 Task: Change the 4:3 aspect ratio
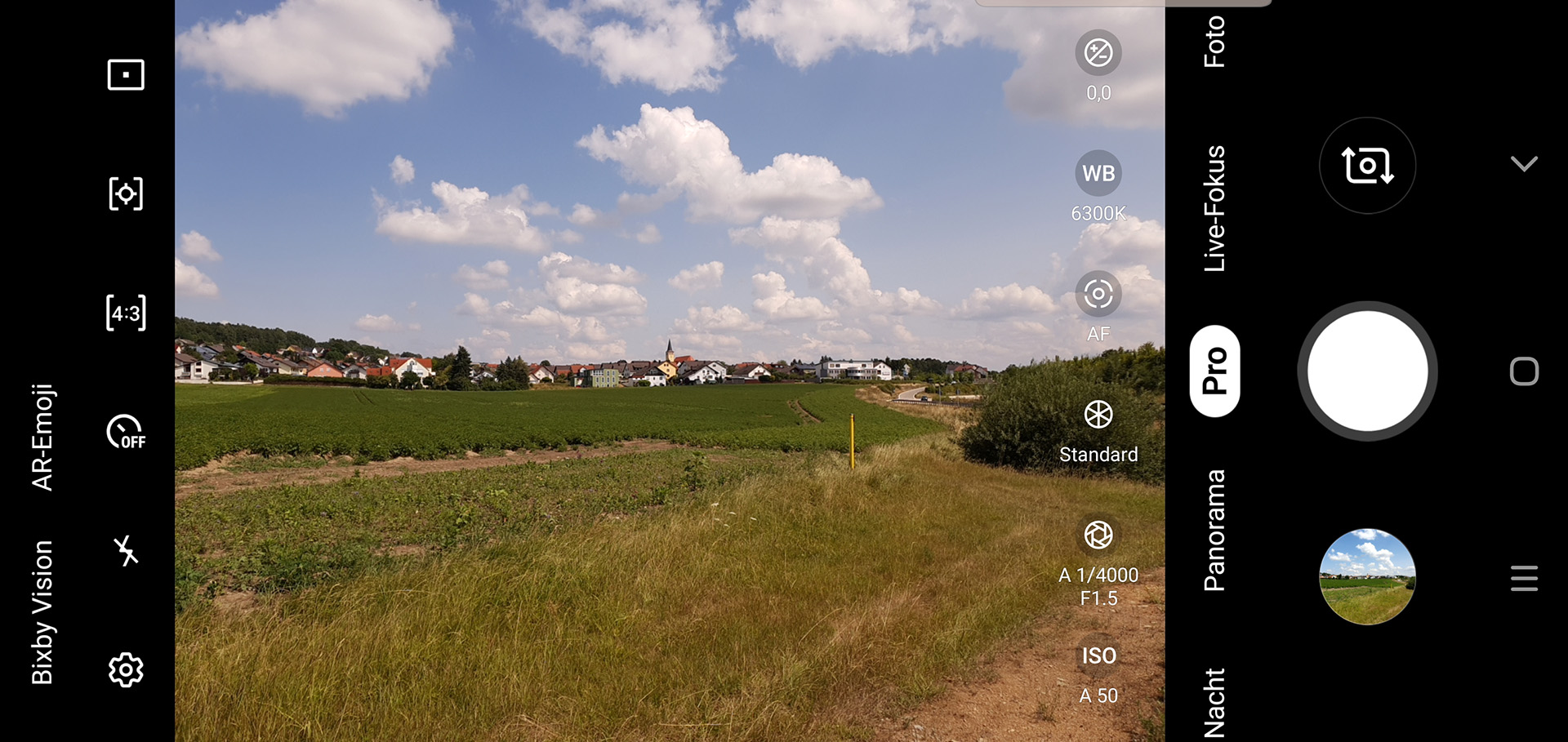(126, 313)
